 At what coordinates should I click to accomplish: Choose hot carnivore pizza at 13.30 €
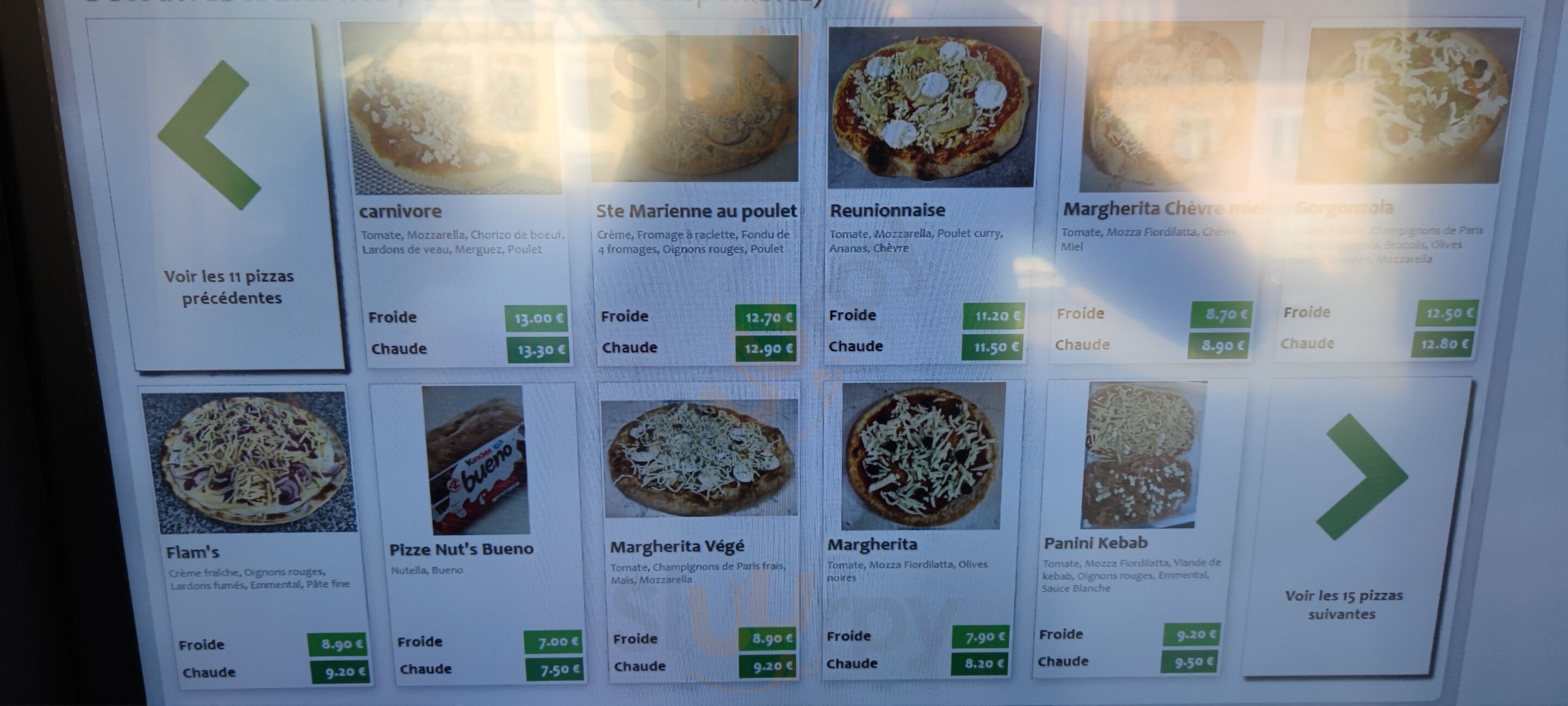tap(538, 350)
